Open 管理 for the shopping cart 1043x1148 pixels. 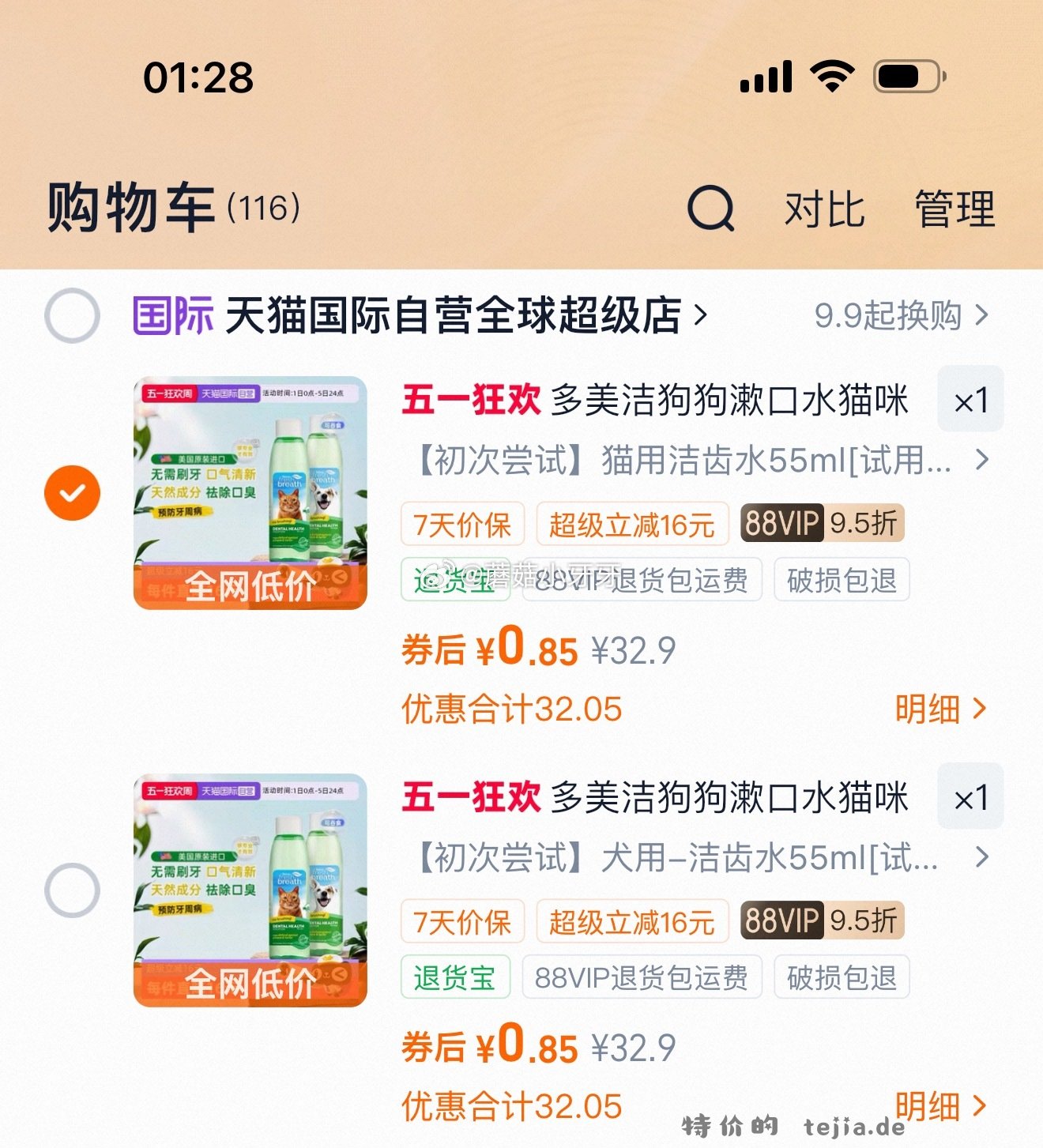954,209
